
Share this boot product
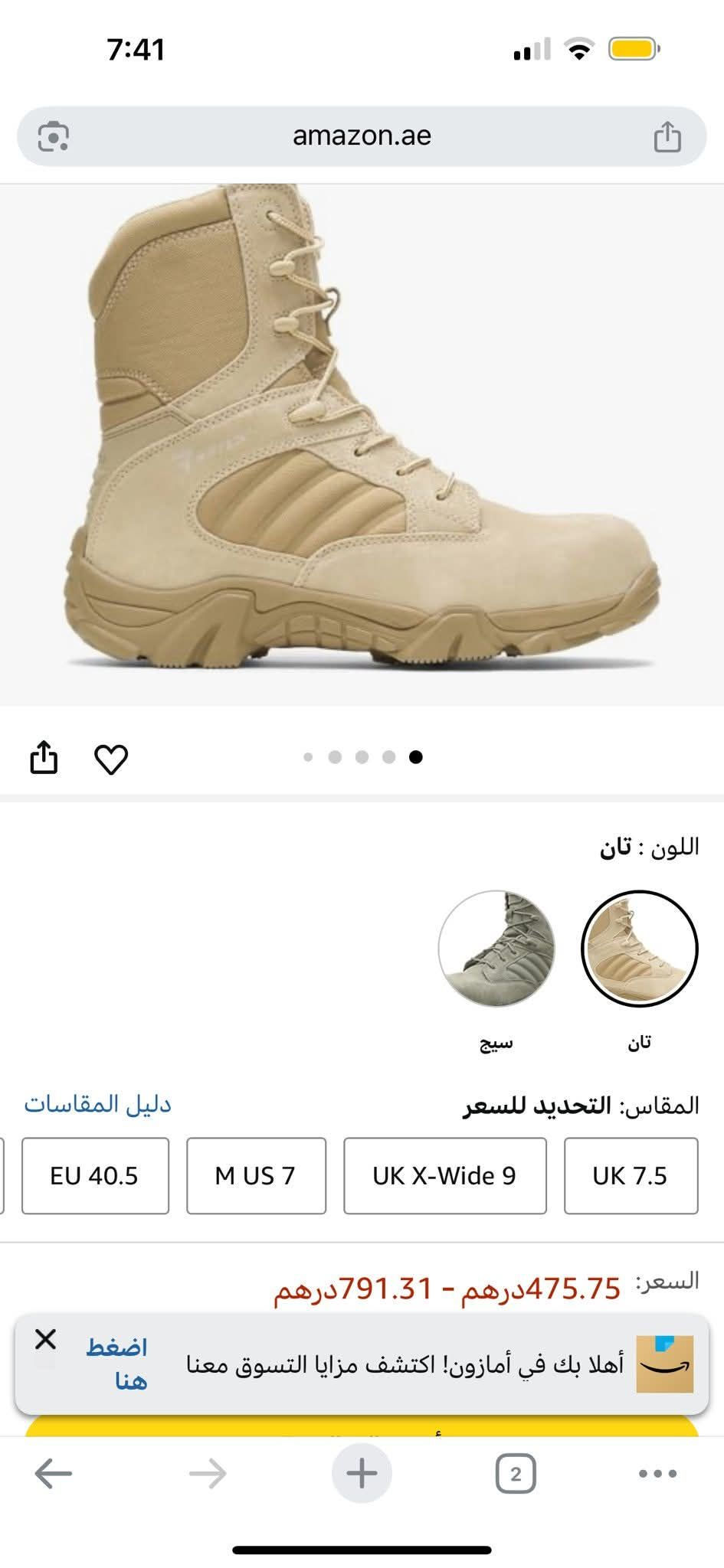click(44, 757)
